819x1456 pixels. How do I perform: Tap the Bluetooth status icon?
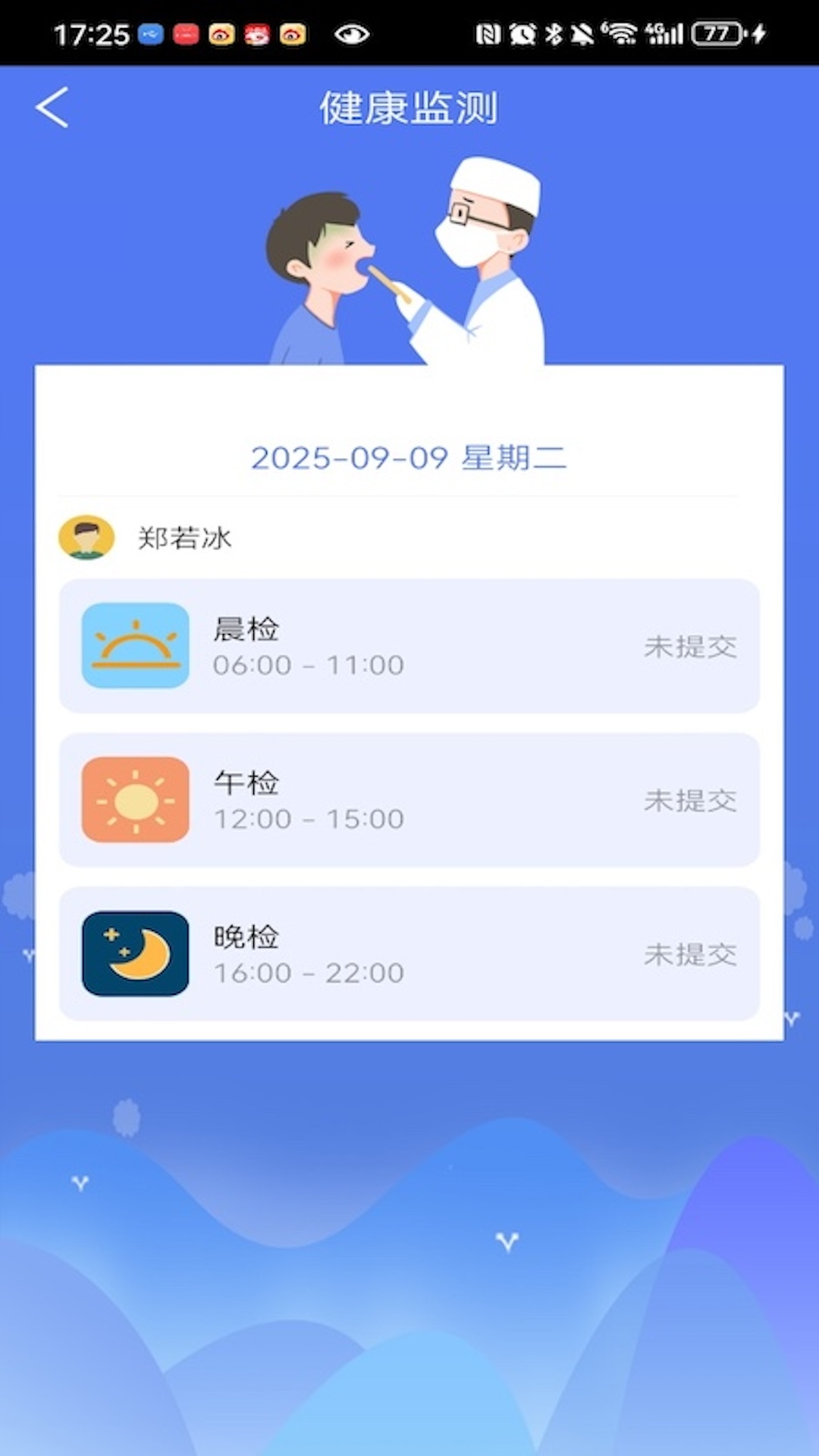(x=552, y=33)
